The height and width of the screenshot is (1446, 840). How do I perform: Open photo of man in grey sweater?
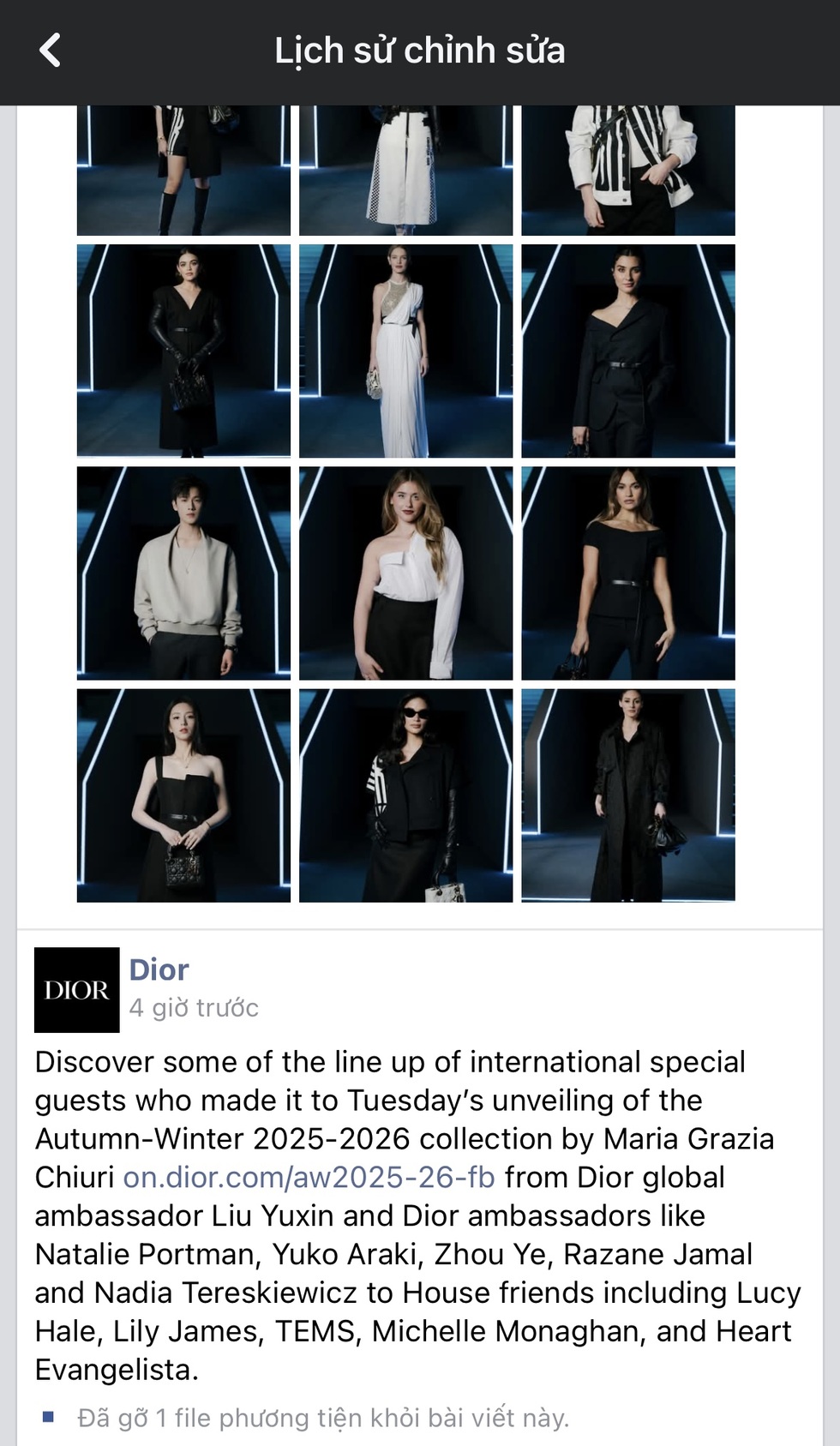[x=183, y=573]
